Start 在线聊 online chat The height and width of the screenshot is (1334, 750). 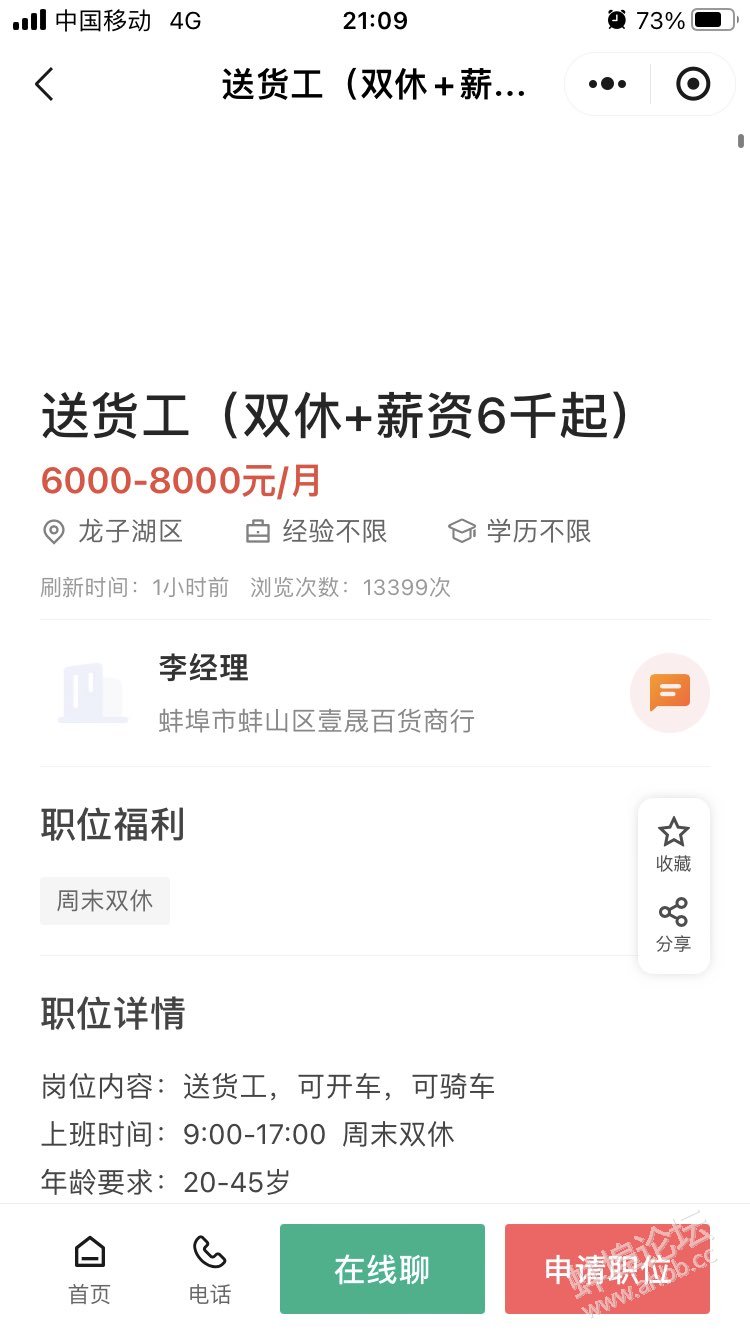(382, 1269)
